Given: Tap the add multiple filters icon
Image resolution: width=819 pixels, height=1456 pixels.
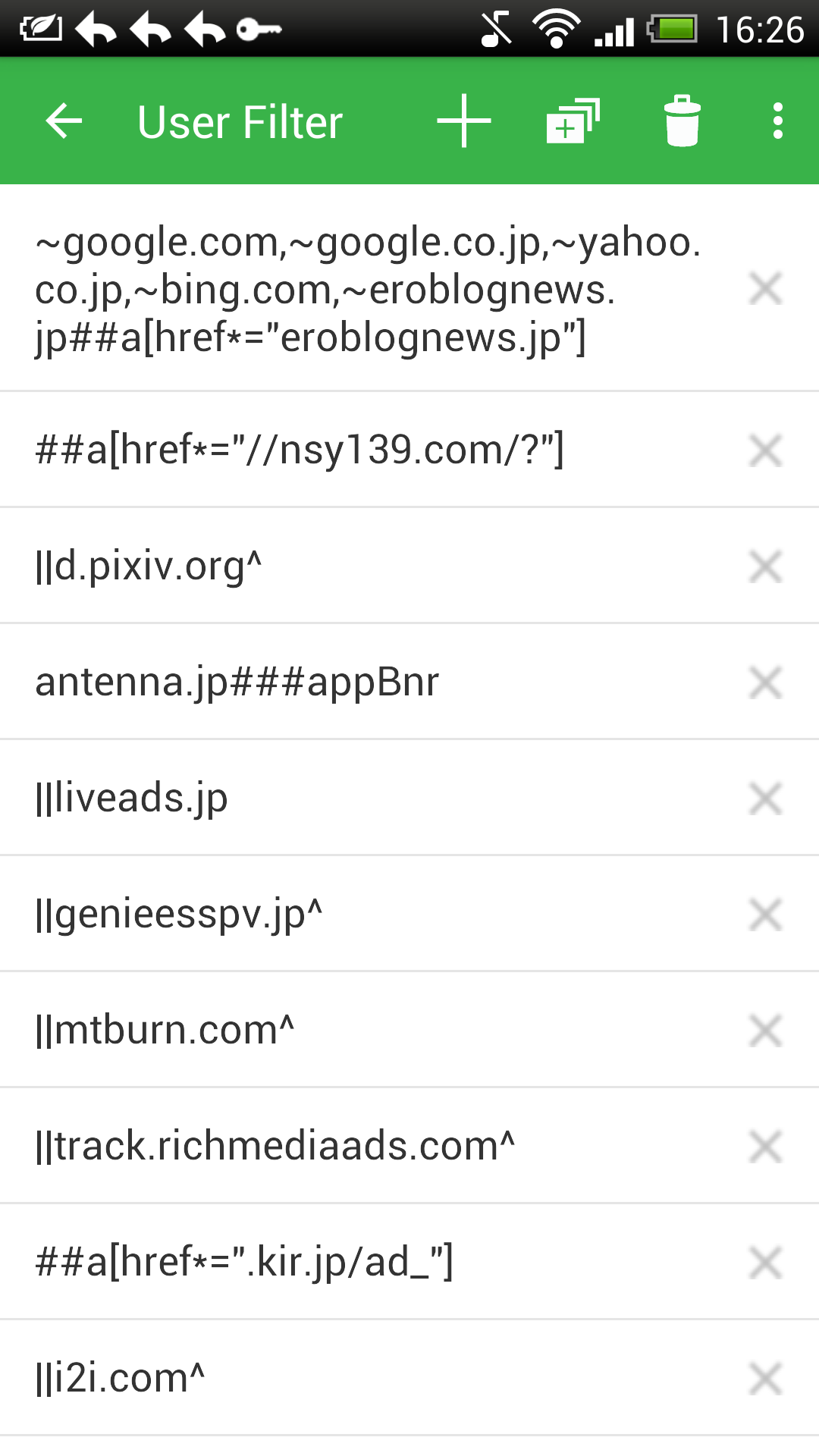Looking at the screenshot, I should coord(573,121).
